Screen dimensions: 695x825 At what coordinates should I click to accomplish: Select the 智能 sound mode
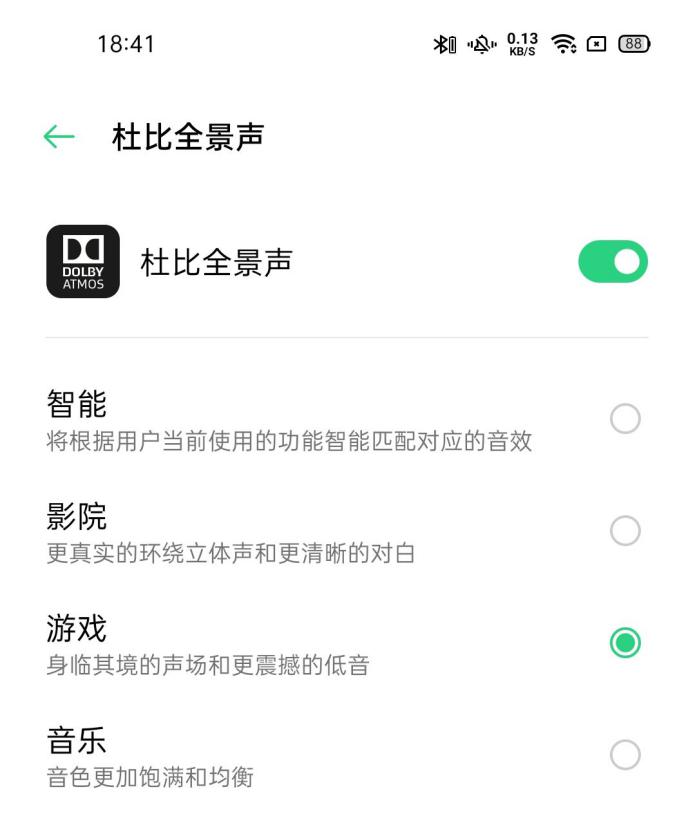625,419
